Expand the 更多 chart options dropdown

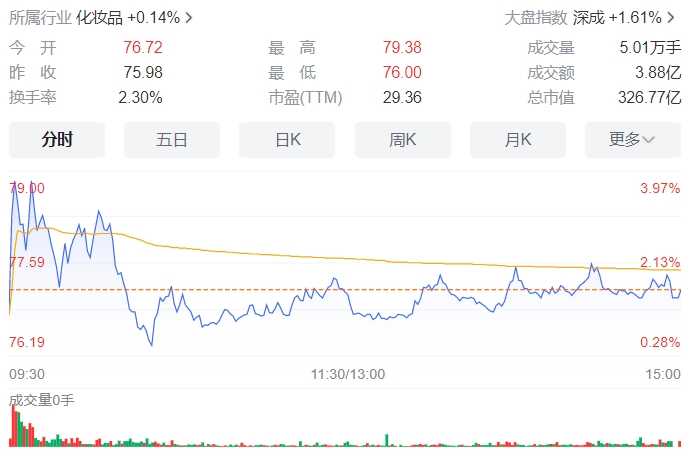click(632, 140)
